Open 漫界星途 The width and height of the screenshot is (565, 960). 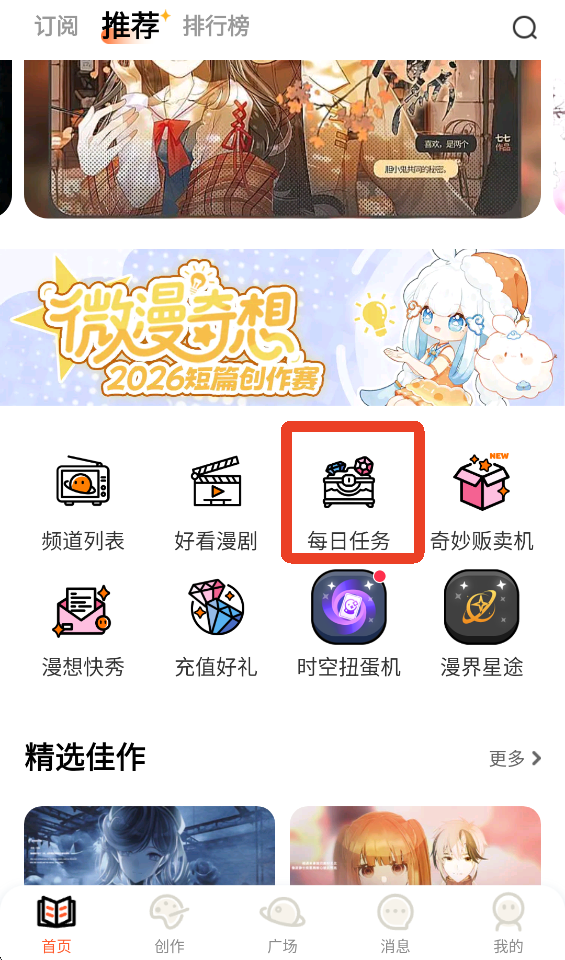482,624
